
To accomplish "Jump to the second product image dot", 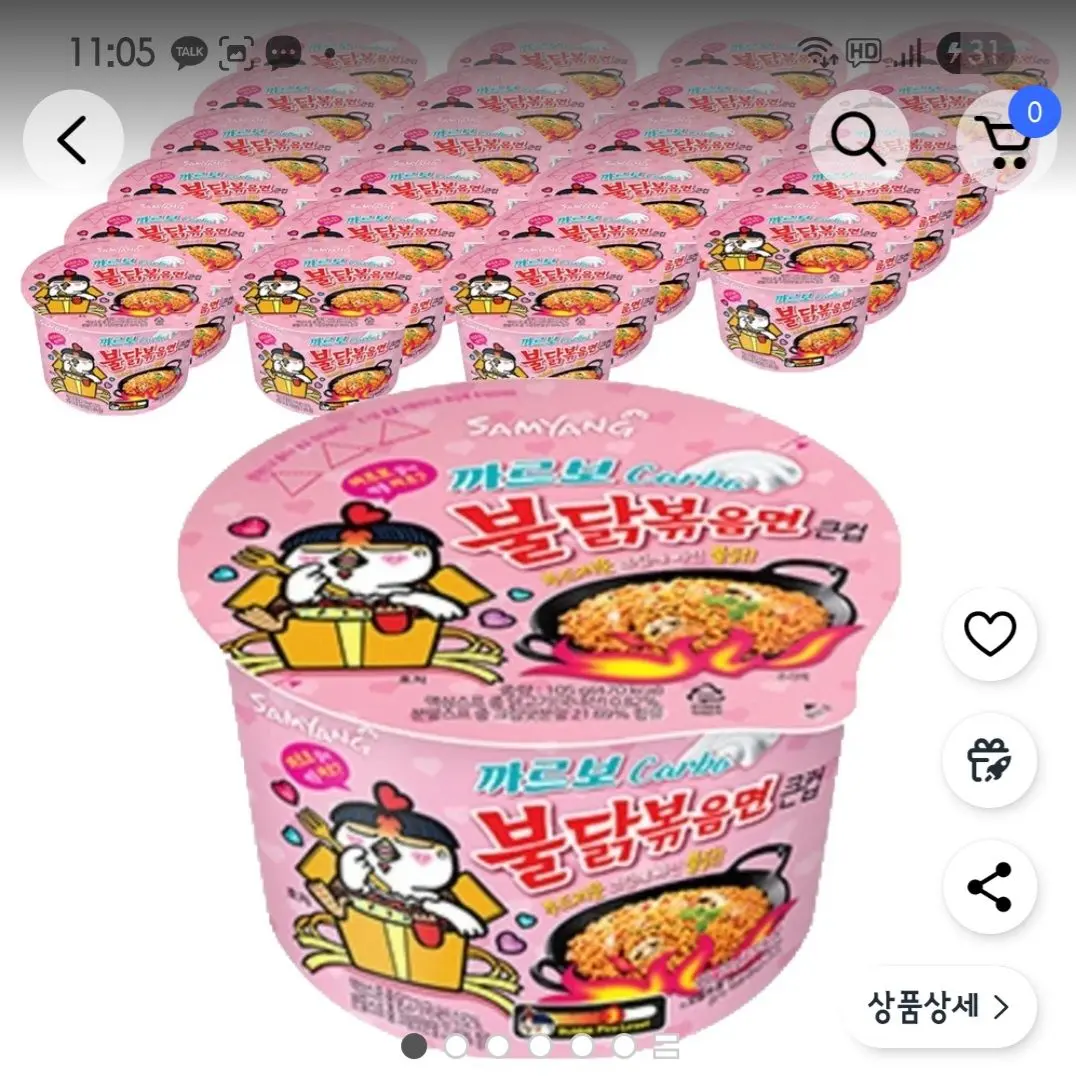I will pyautogui.click(x=456, y=1047).
